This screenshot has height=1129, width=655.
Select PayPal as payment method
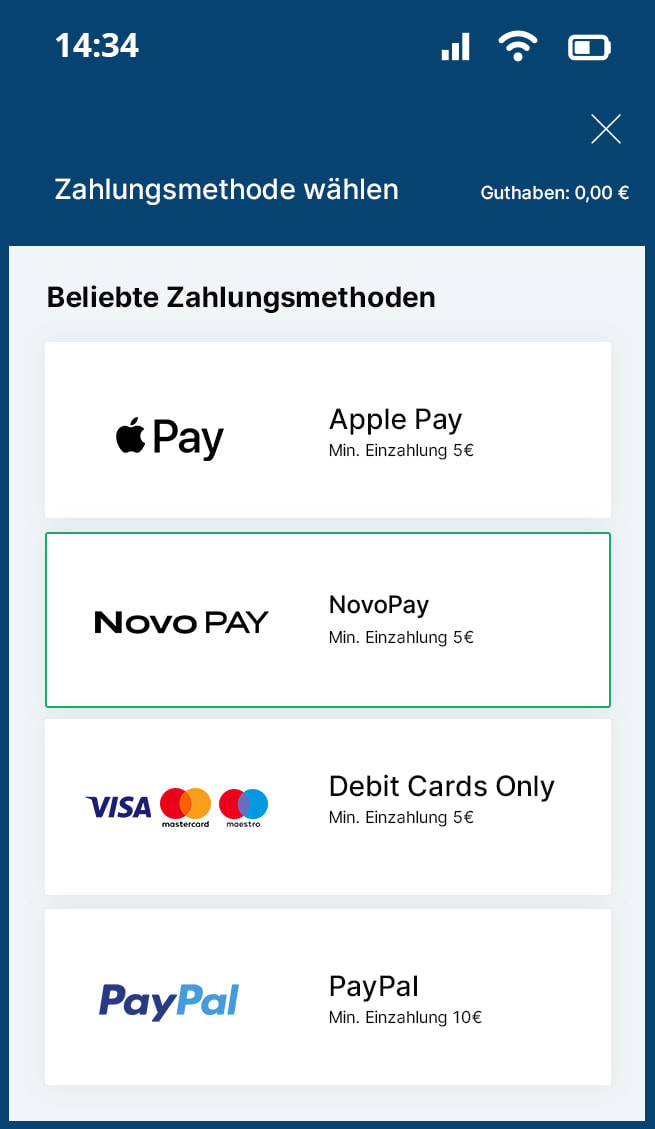[x=328, y=996]
